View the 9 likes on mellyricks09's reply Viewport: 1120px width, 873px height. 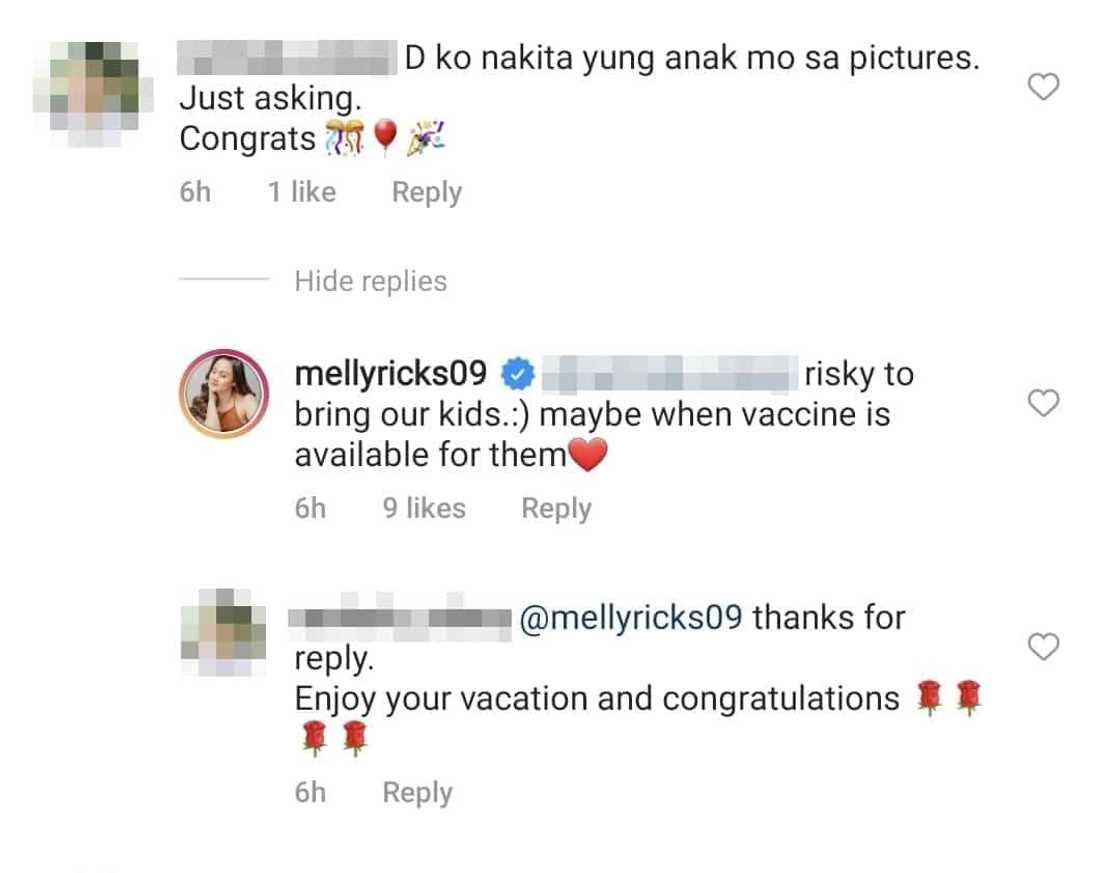tap(424, 508)
